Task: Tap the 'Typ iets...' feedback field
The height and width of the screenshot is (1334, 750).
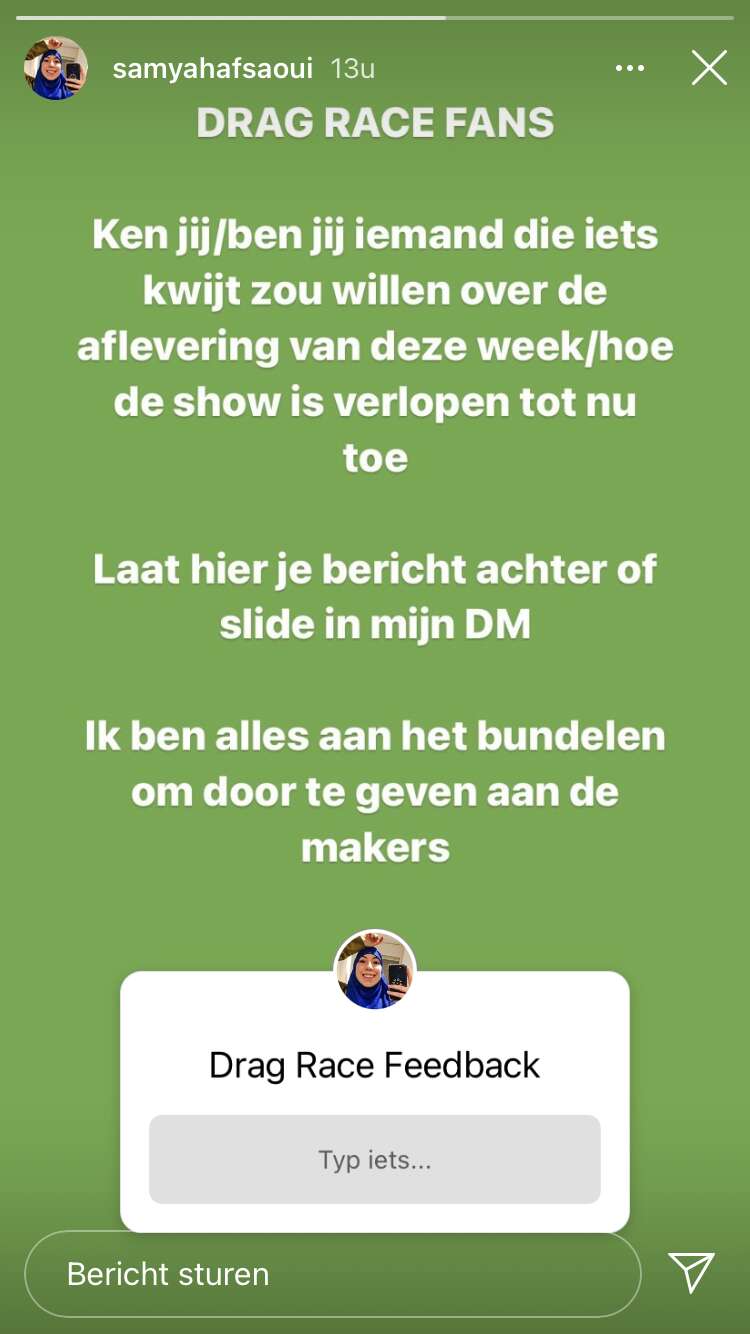Action: coord(375,1160)
